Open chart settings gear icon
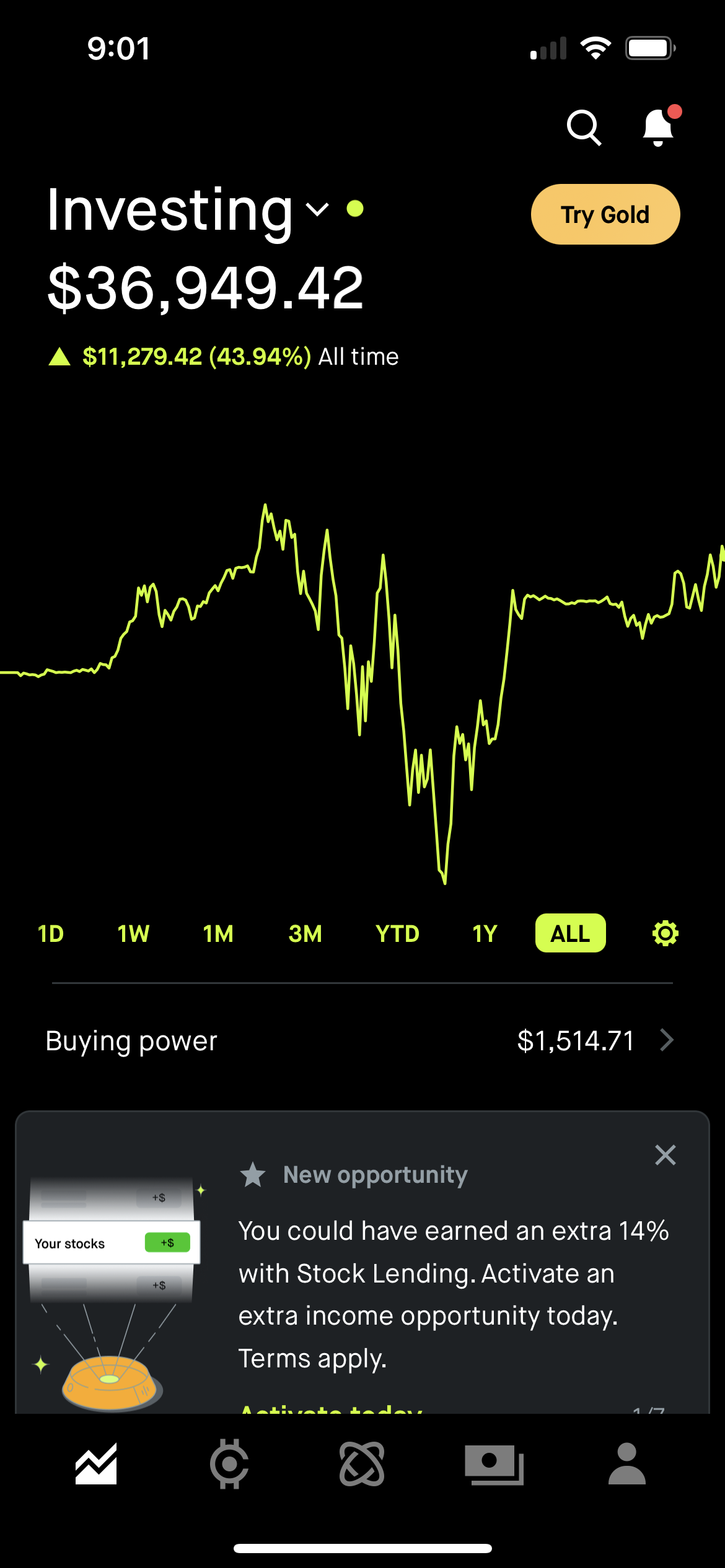The image size is (725, 1568). [x=666, y=933]
